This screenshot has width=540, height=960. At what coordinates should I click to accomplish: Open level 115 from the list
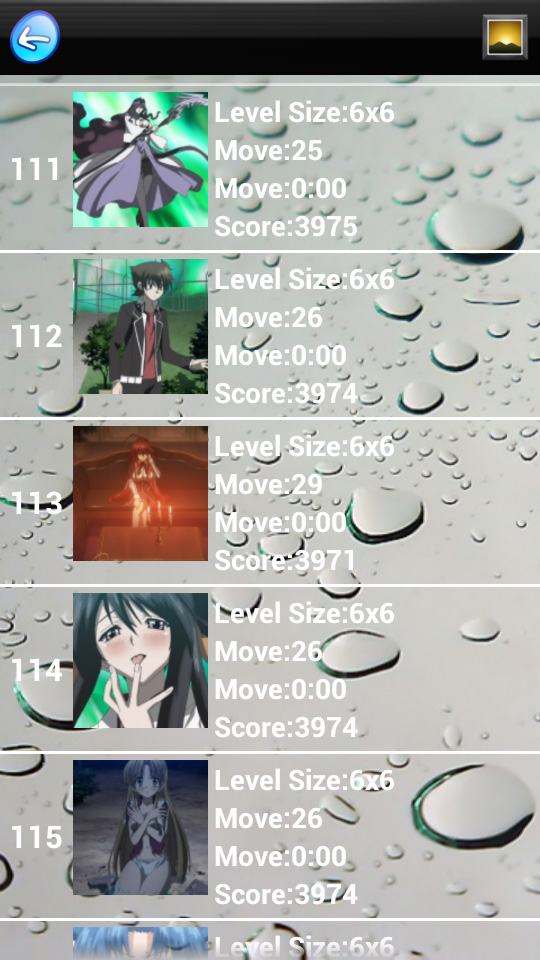(x=270, y=836)
